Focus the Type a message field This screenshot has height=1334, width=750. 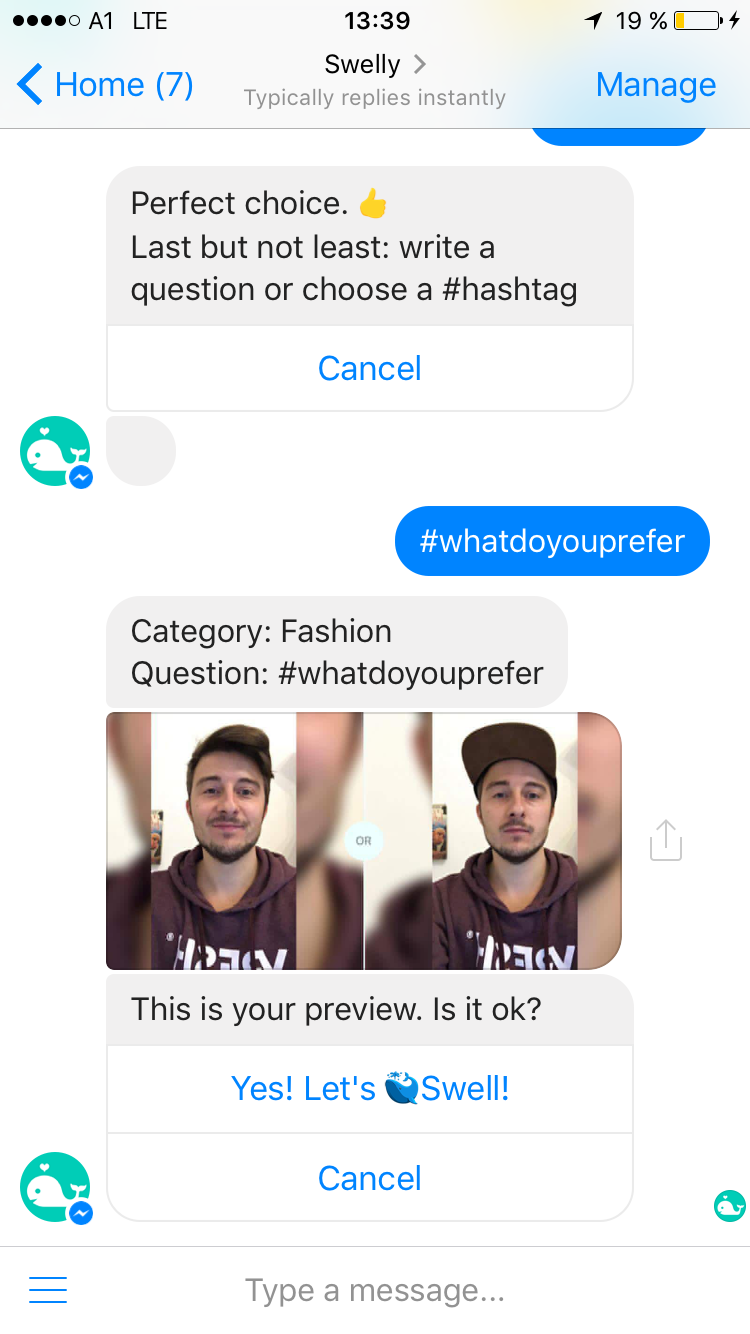coord(375,1290)
